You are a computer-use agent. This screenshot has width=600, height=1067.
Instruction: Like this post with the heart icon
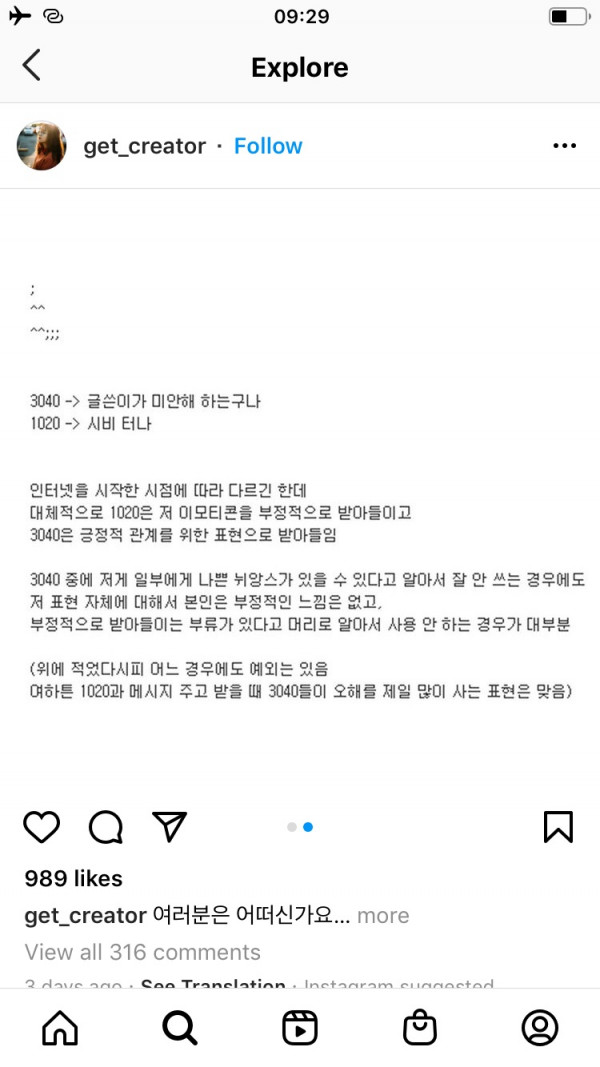point(42,826)
